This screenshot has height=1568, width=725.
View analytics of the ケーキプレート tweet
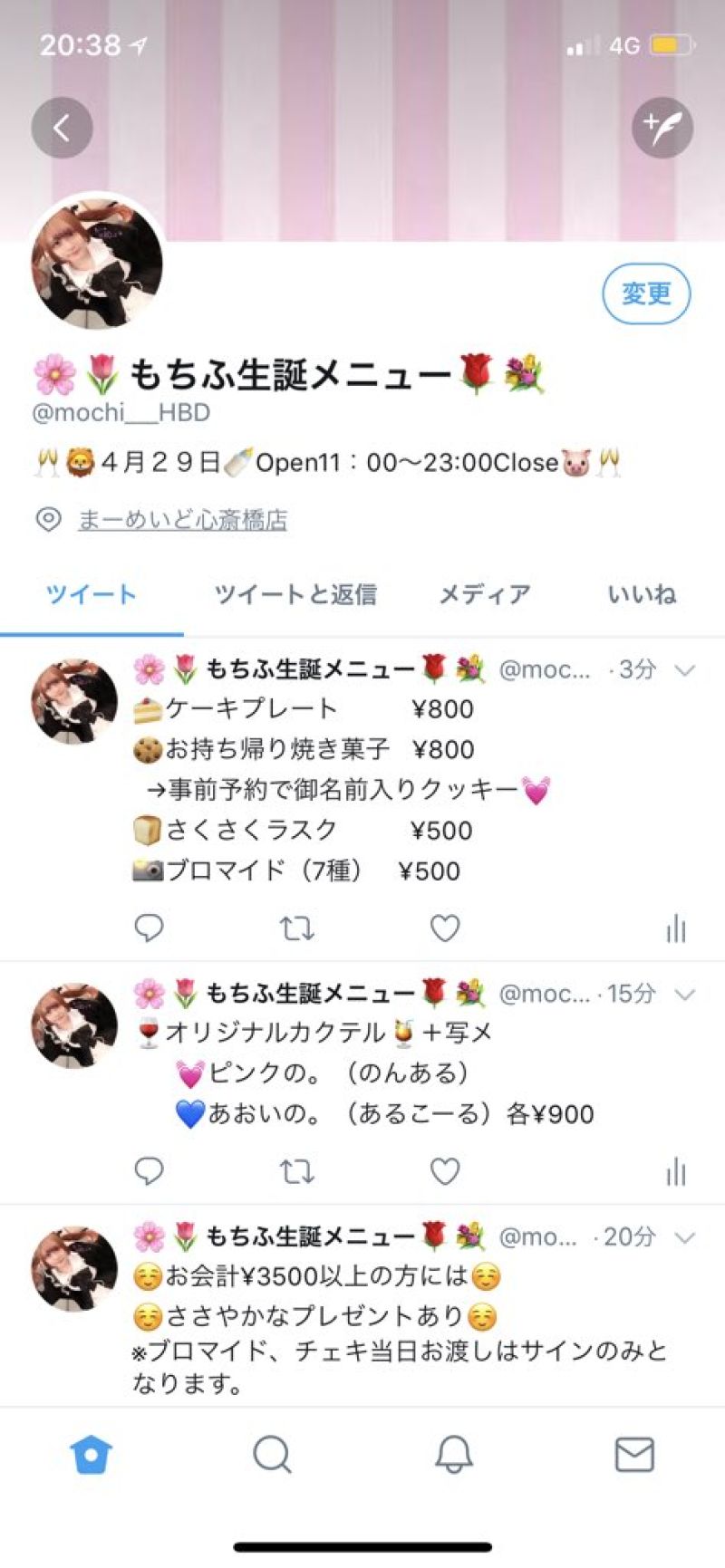click(676, 928)
